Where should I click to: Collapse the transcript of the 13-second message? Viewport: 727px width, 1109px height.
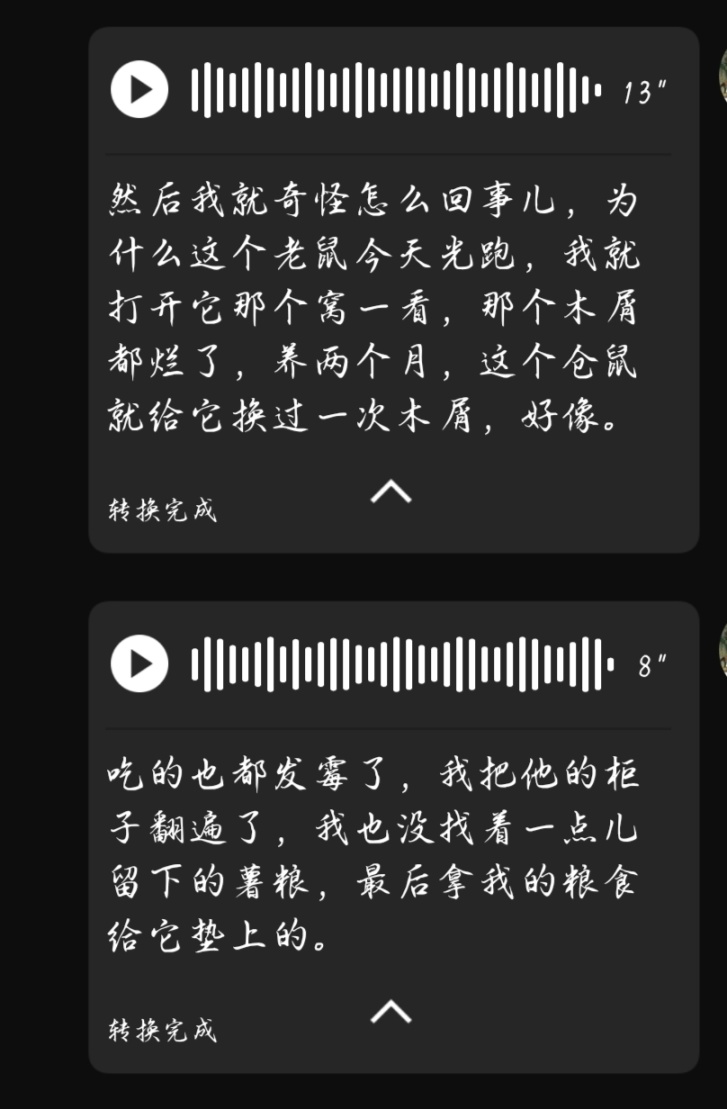(x=391, y=491)
